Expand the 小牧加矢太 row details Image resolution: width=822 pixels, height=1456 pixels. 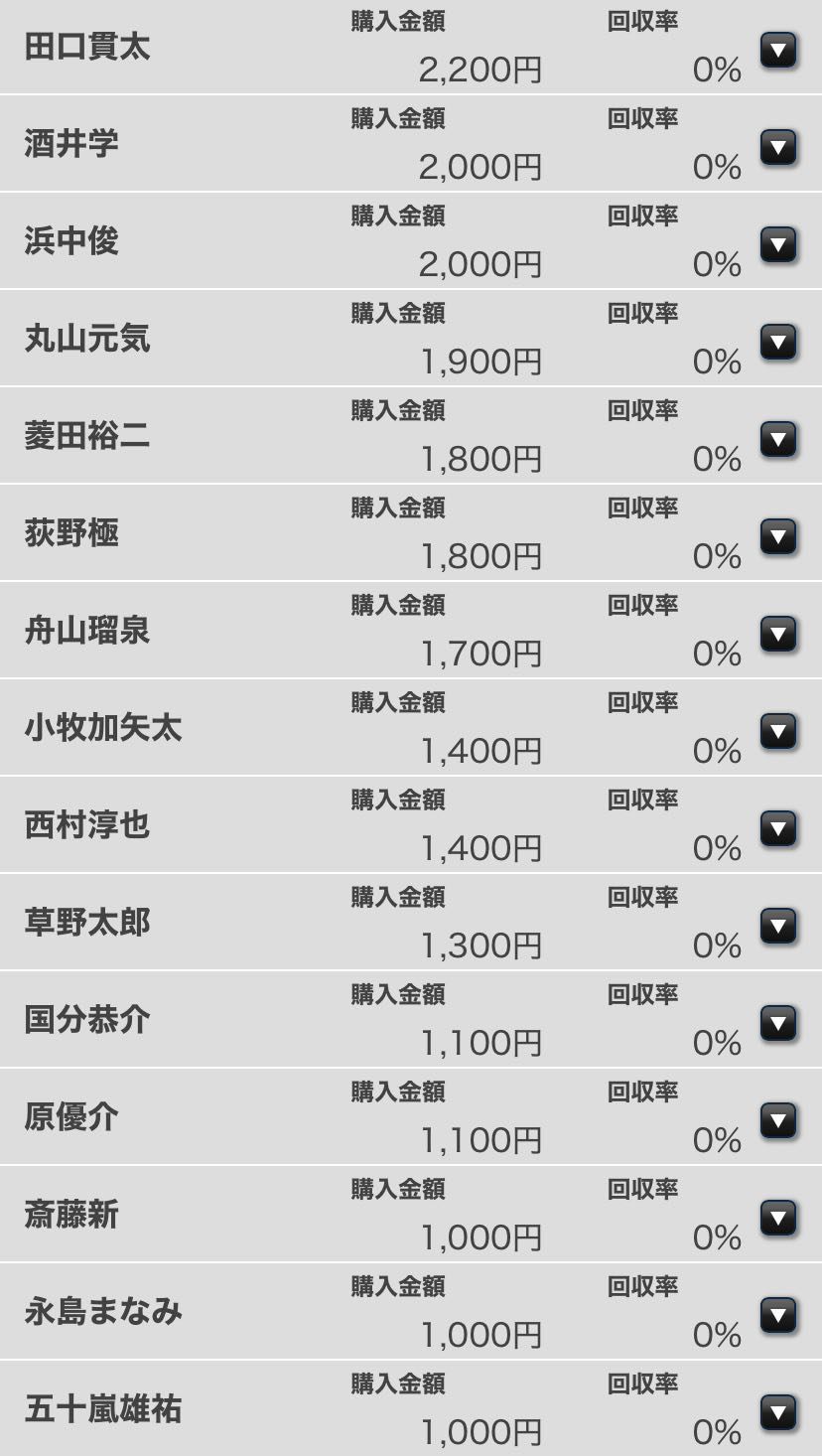coord(778,732)
